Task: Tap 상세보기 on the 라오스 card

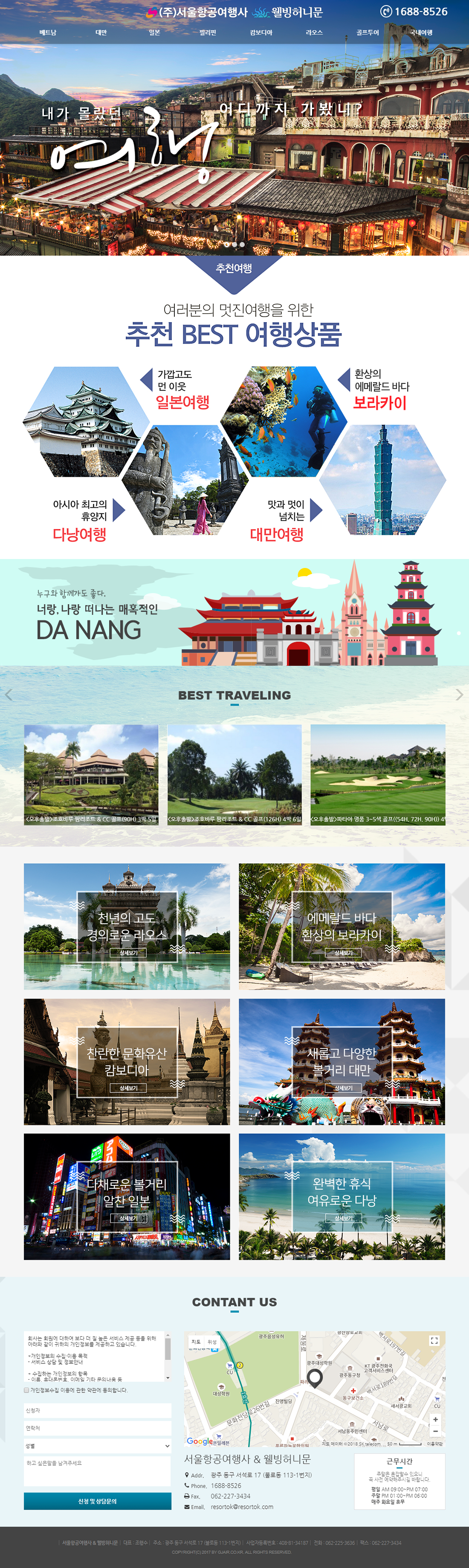Action: (x=128, y=953)
